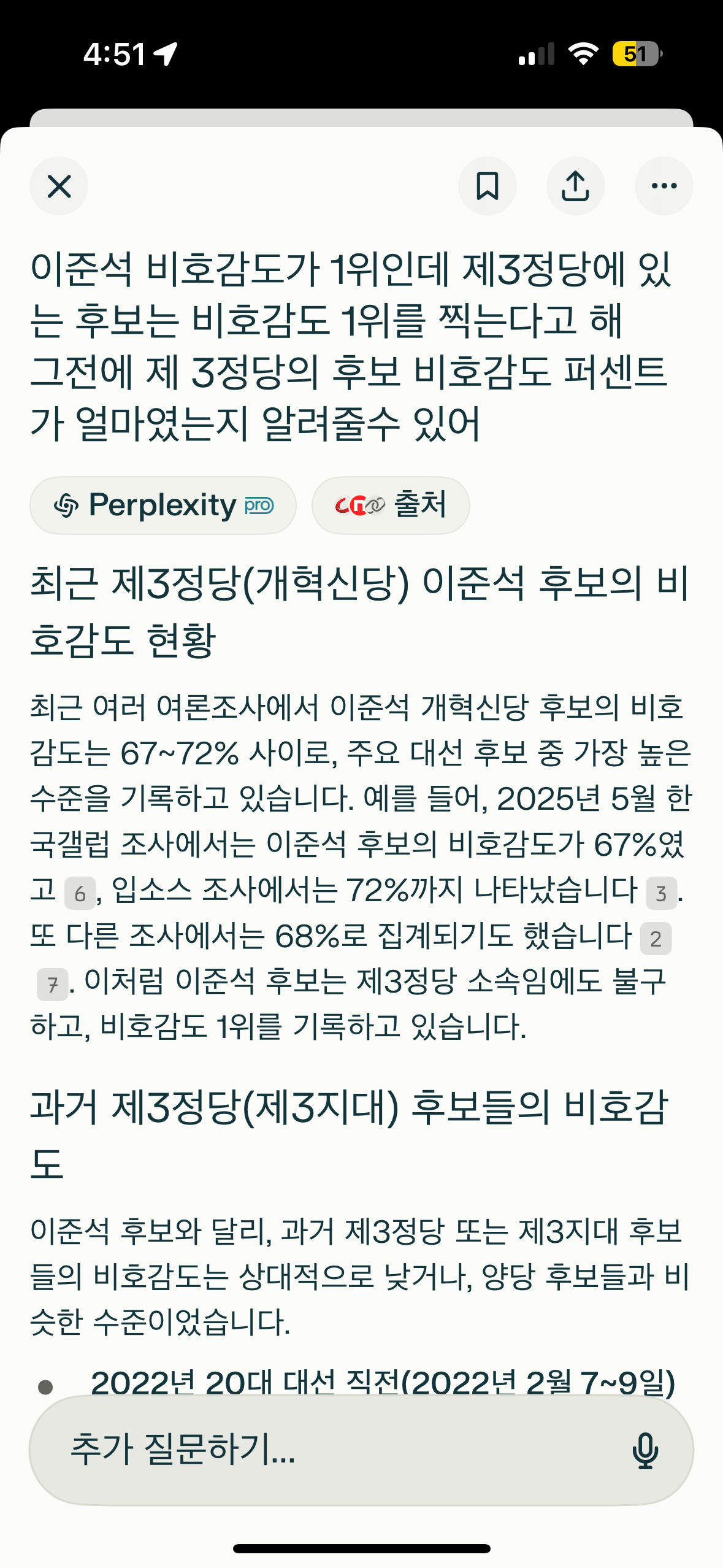Select the Perplexity pro chip

click(x=163, y=505)
